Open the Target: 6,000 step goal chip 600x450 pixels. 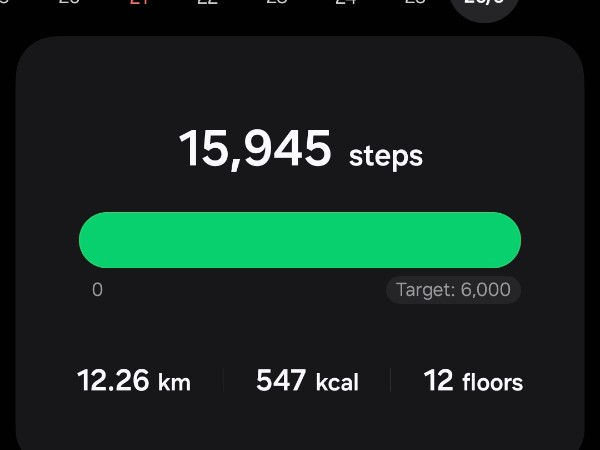453,290
